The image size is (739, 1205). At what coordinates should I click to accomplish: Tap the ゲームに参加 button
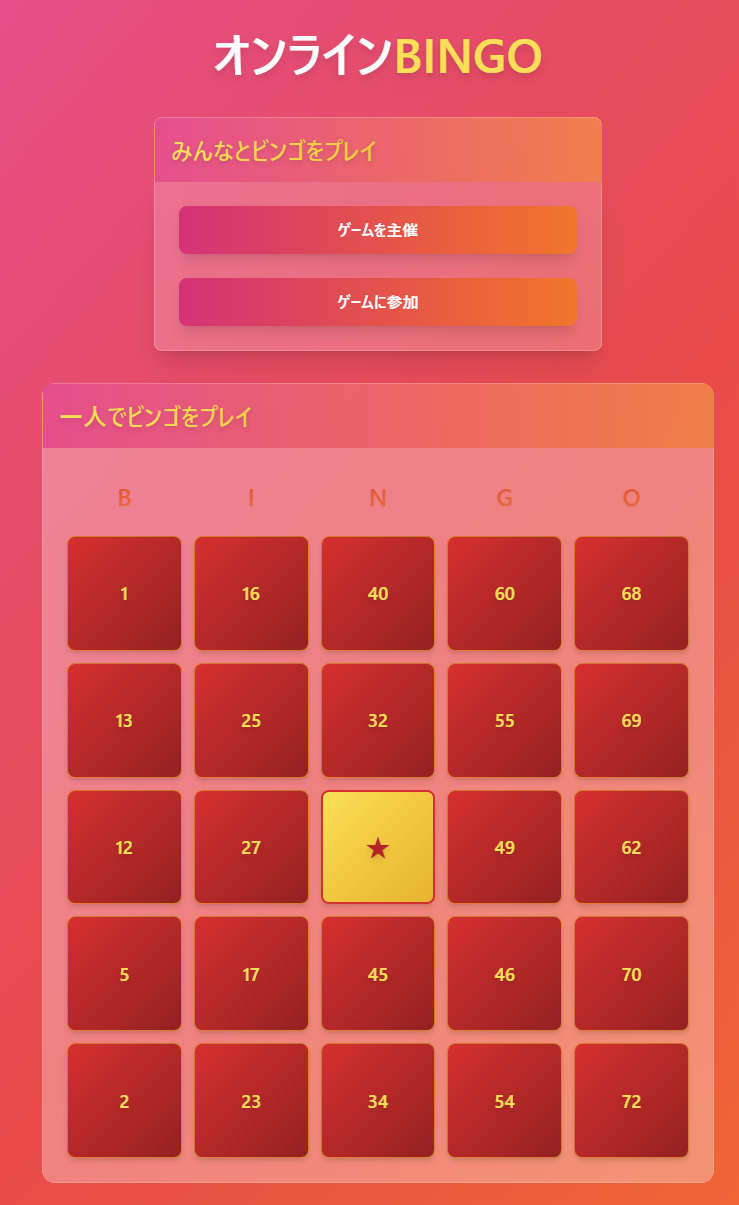(x=378, y=302)
